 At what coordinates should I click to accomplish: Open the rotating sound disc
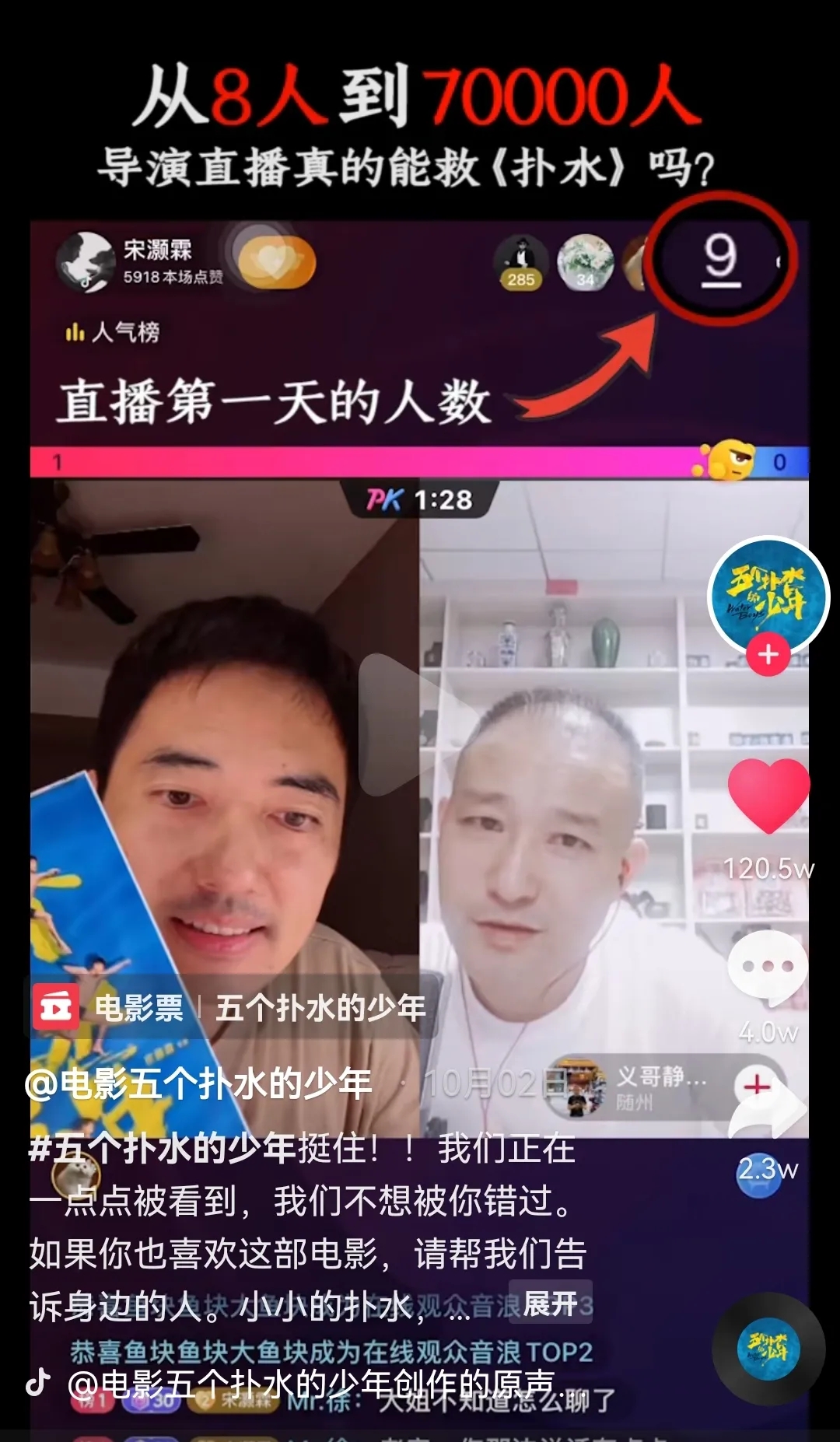[x=767, y=1348]
